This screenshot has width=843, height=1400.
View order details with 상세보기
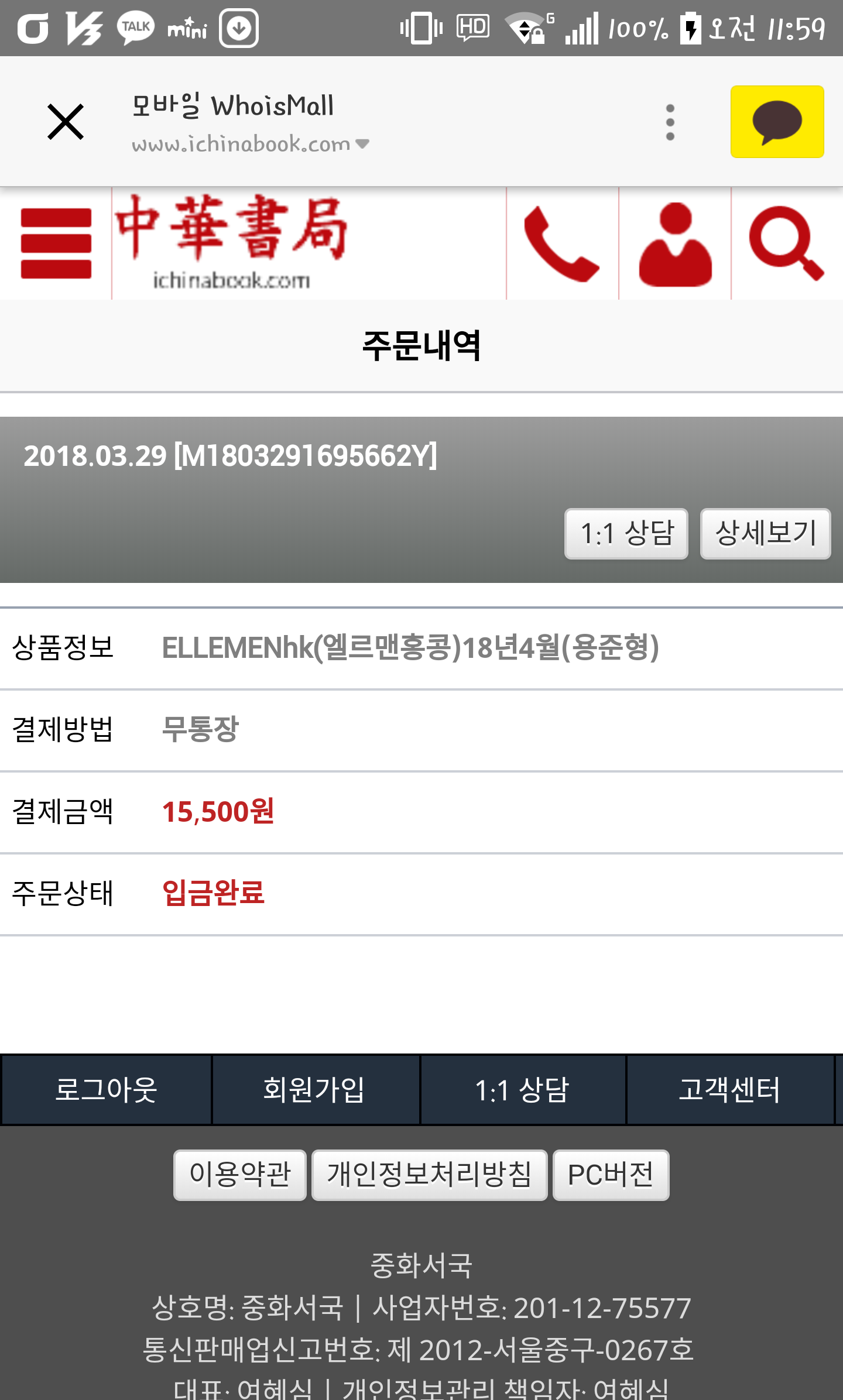[765, 534]
